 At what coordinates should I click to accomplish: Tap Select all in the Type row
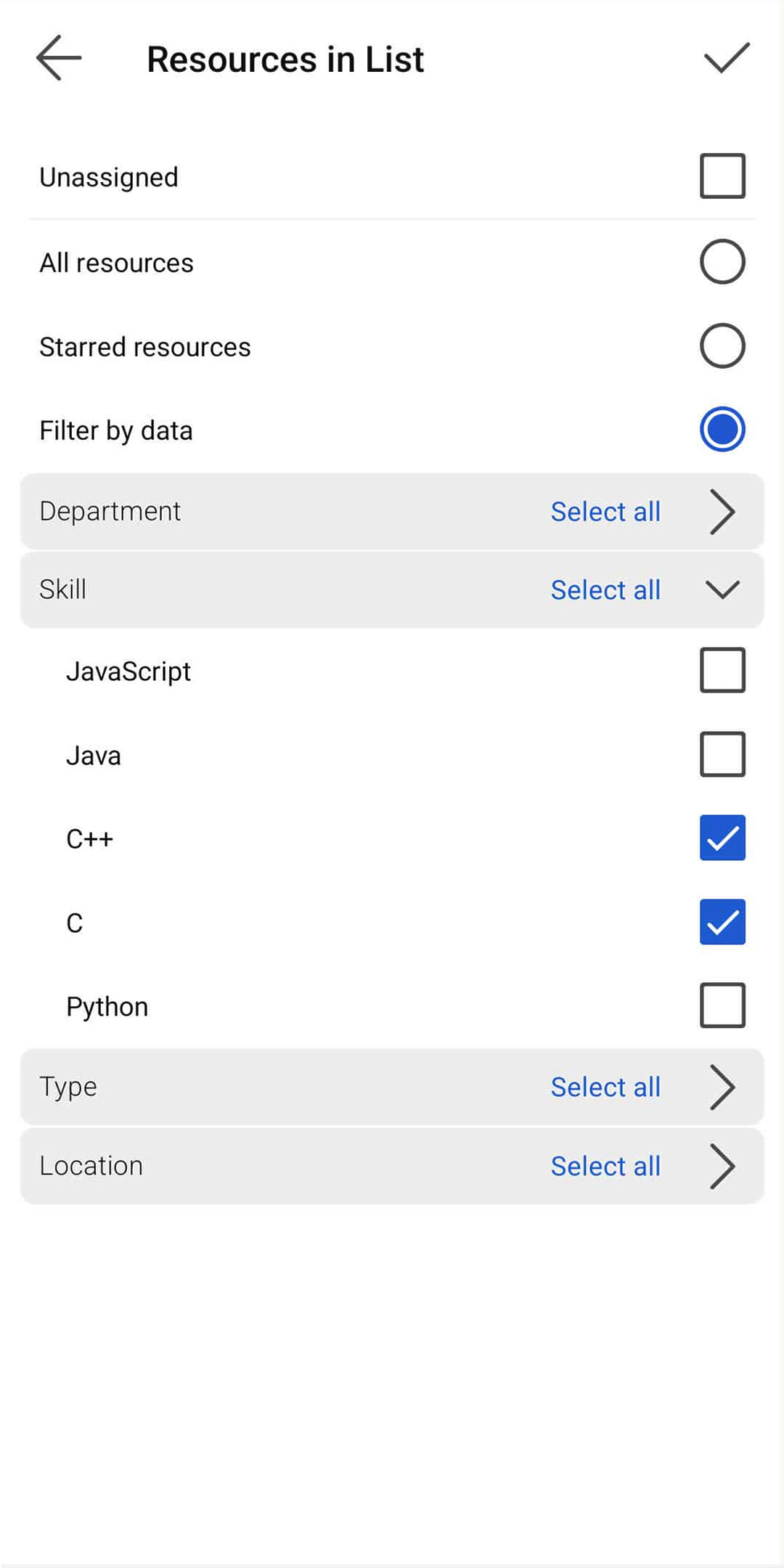pyautogui.click(x=605, y=1087)
